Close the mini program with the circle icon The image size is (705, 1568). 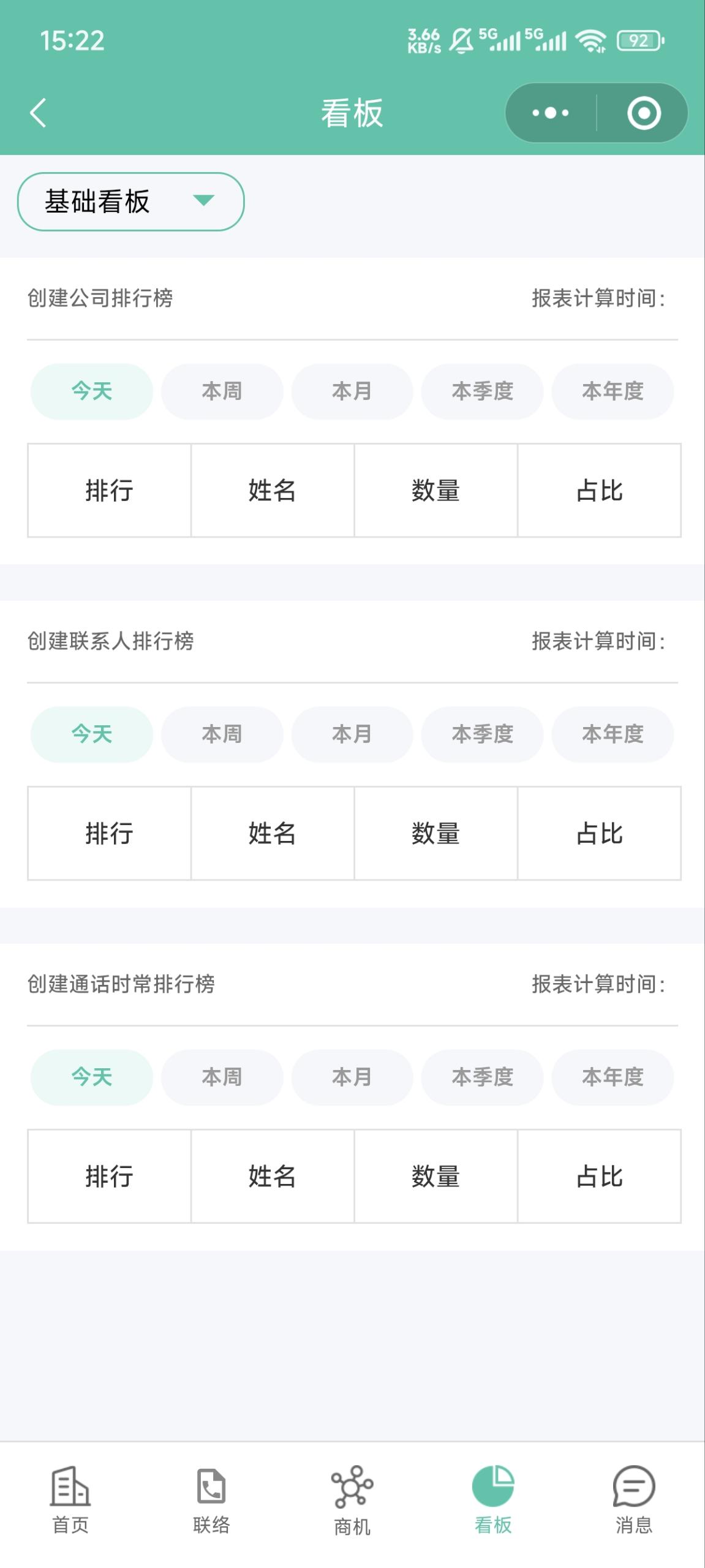coord(644,113)
